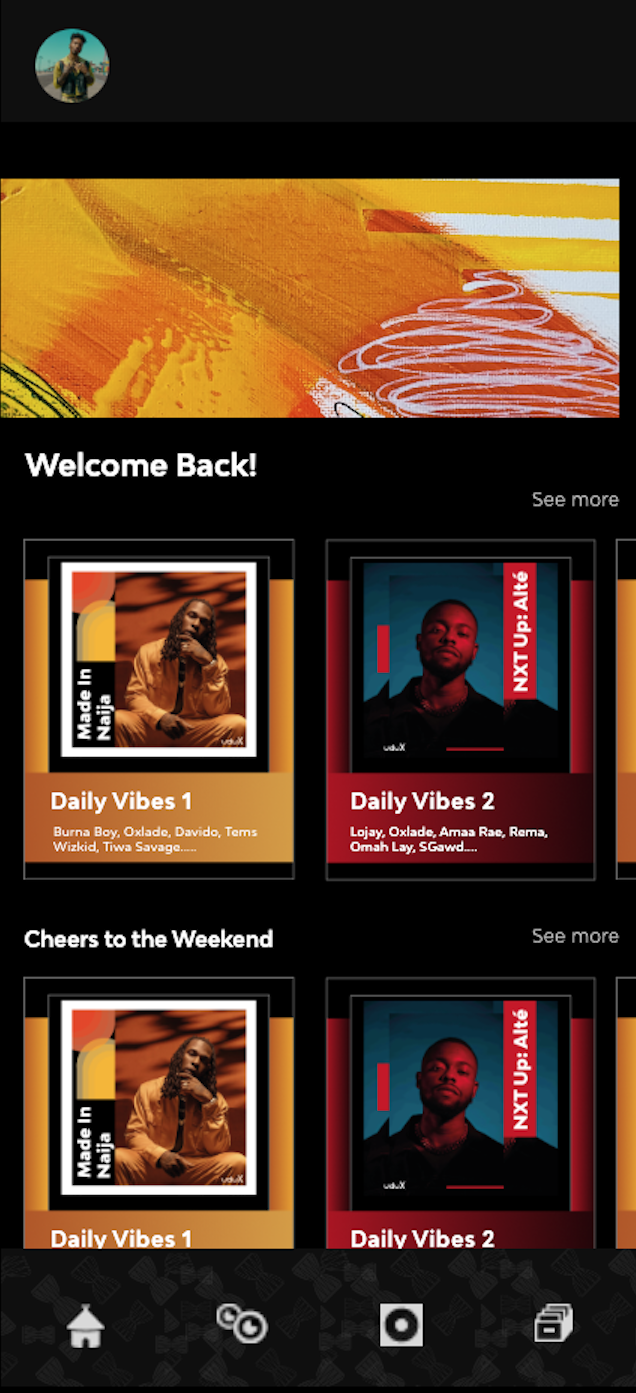
Task: Open the library collection tab
Action: [x=552, y=1324]
